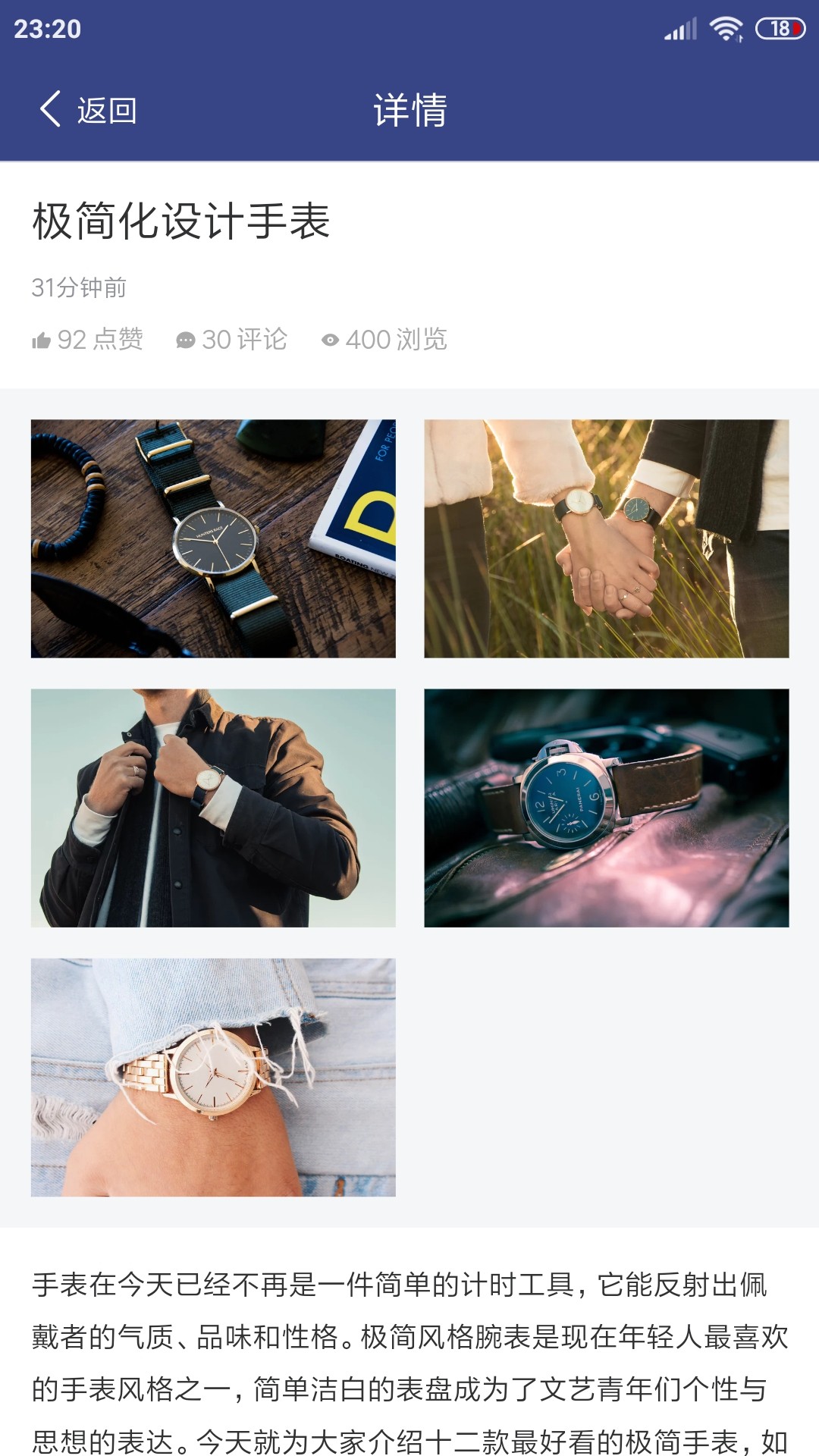819x1456 pixels.
Task: Like the article via 92 点赞
Action: [87, 339]
